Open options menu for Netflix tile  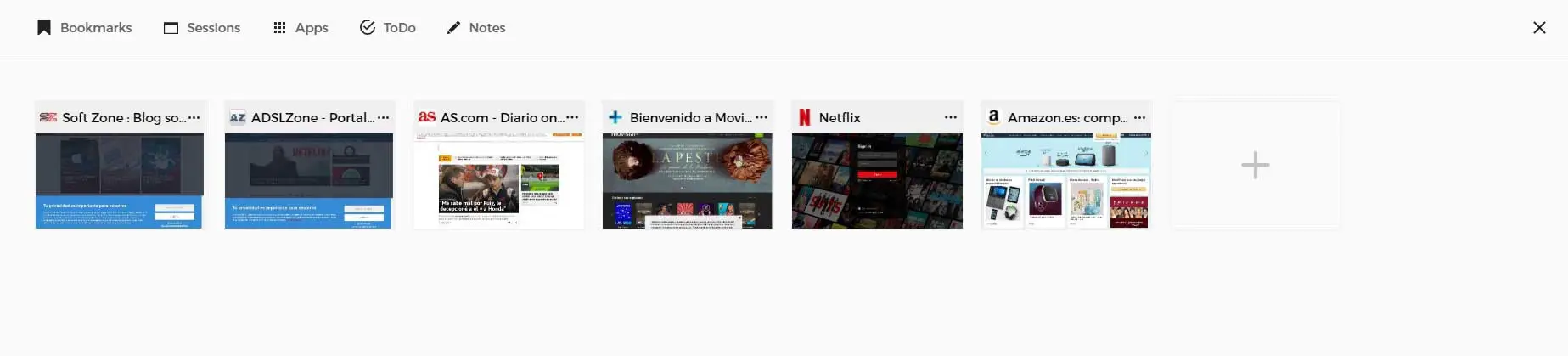pos(951,117)
